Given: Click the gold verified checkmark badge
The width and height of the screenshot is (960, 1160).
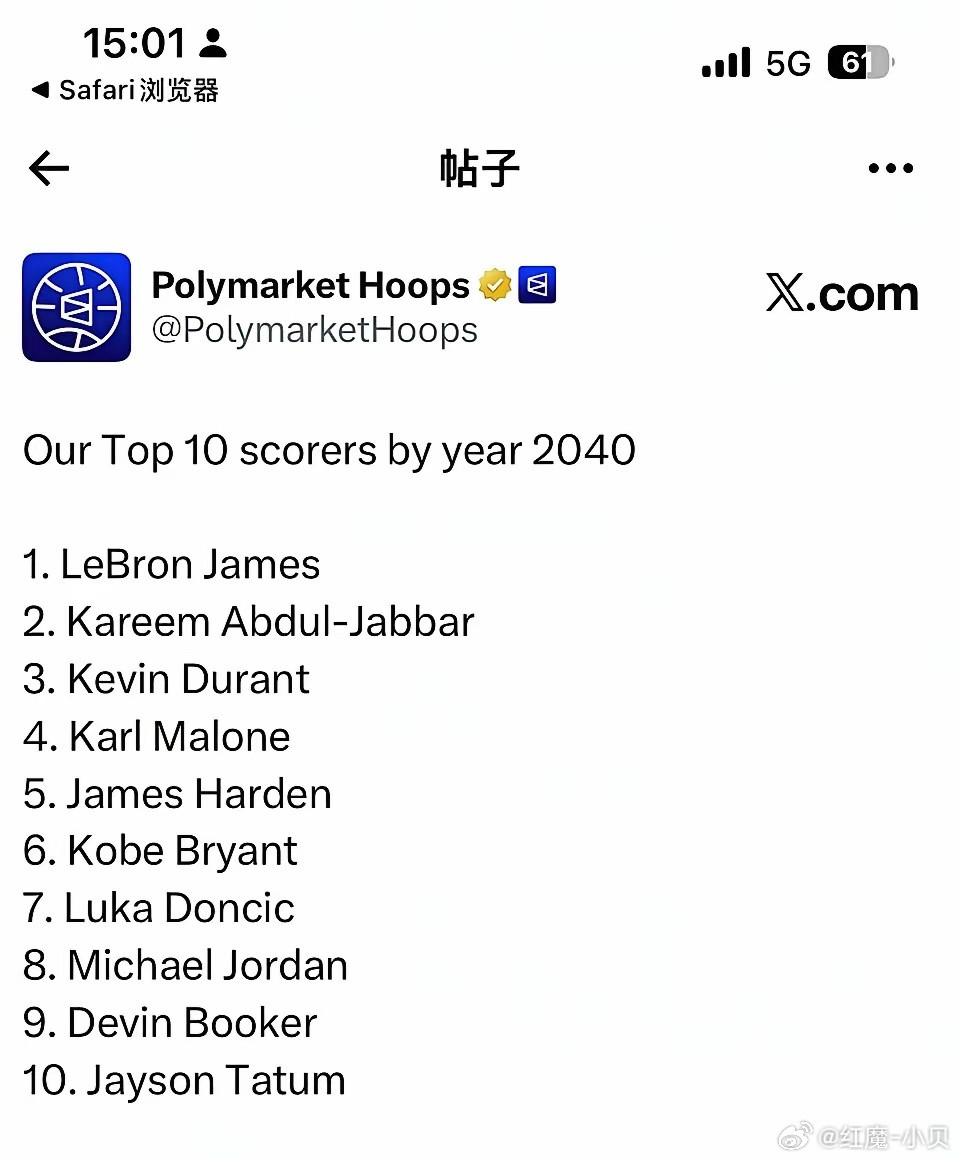Looking at the screenshot, I should (x=492, y=284).
